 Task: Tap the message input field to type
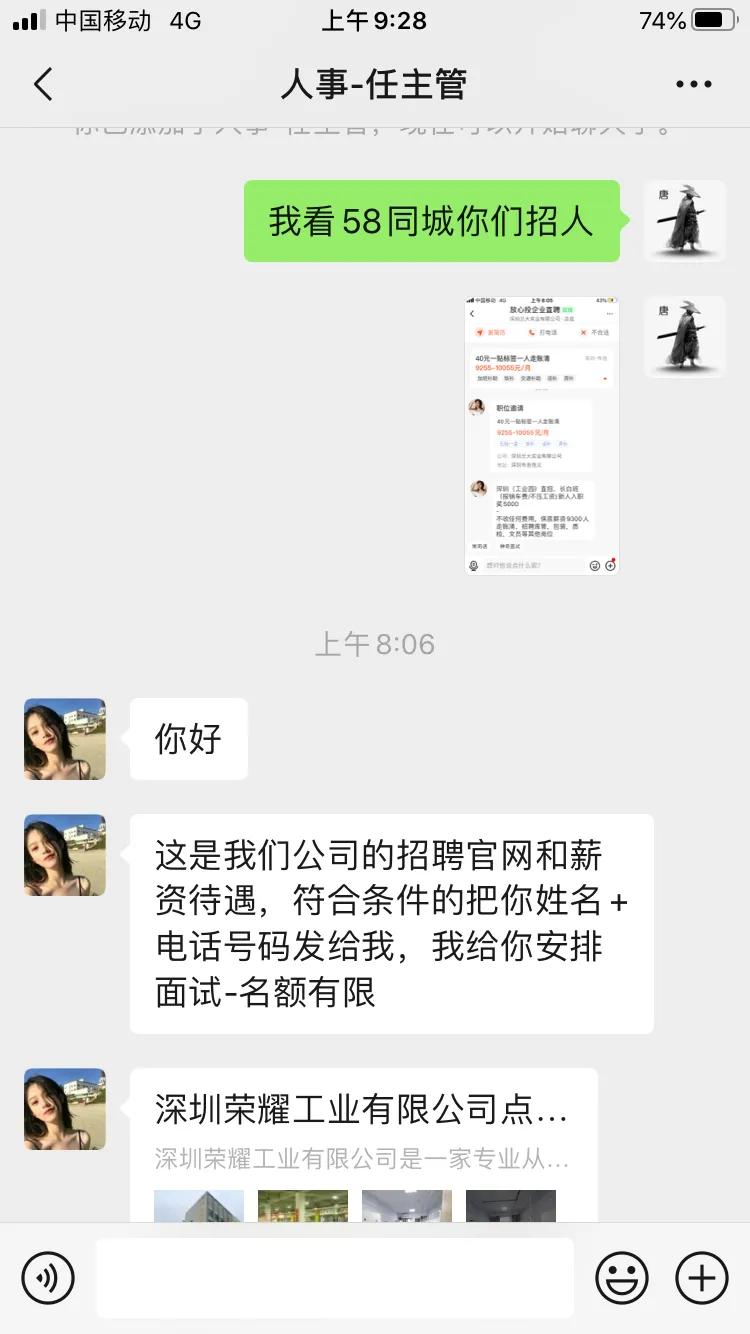click(335, 1277)
